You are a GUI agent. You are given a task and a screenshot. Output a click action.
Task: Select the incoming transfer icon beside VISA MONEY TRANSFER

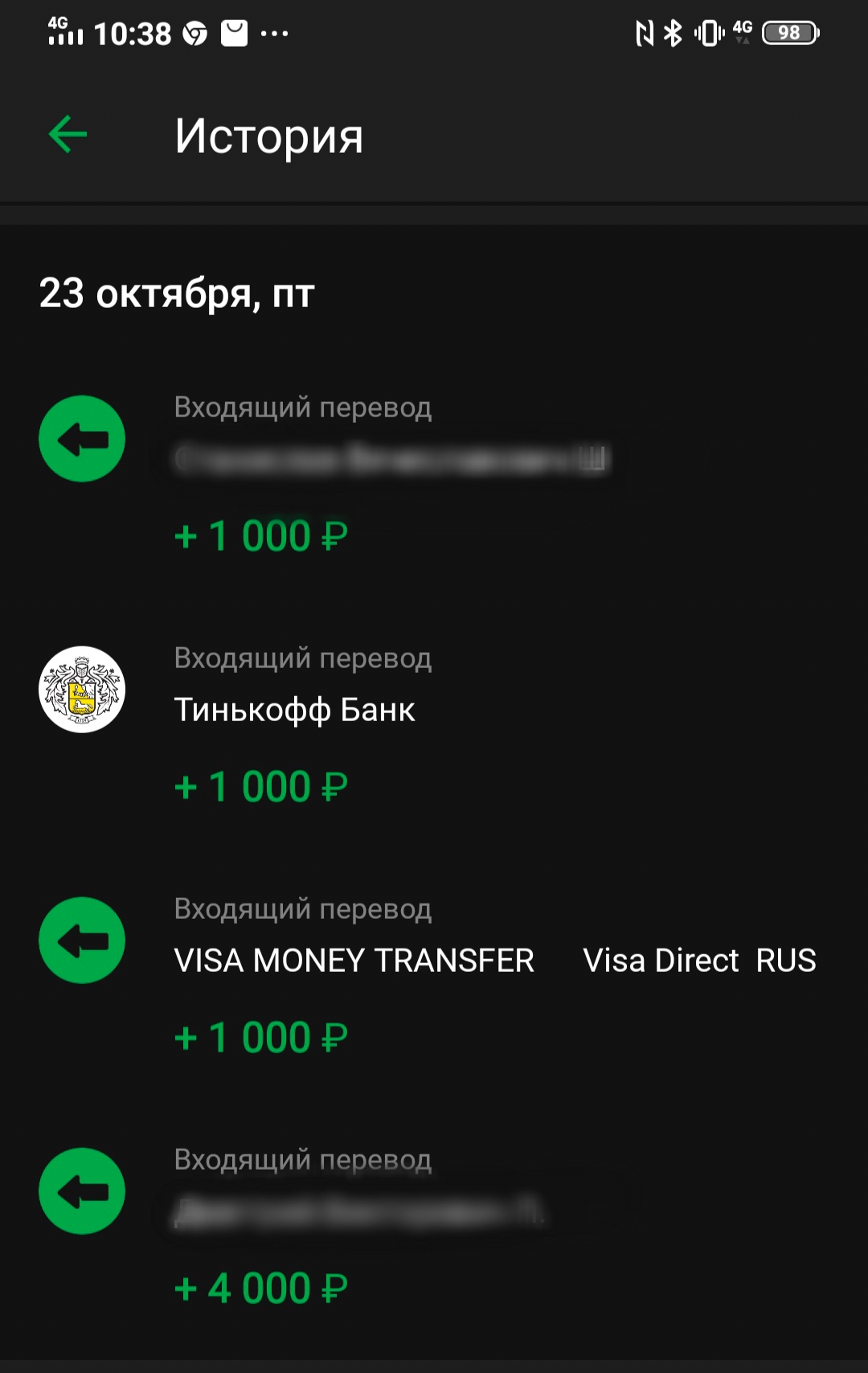pyautogui.click(x=81, y=939)
